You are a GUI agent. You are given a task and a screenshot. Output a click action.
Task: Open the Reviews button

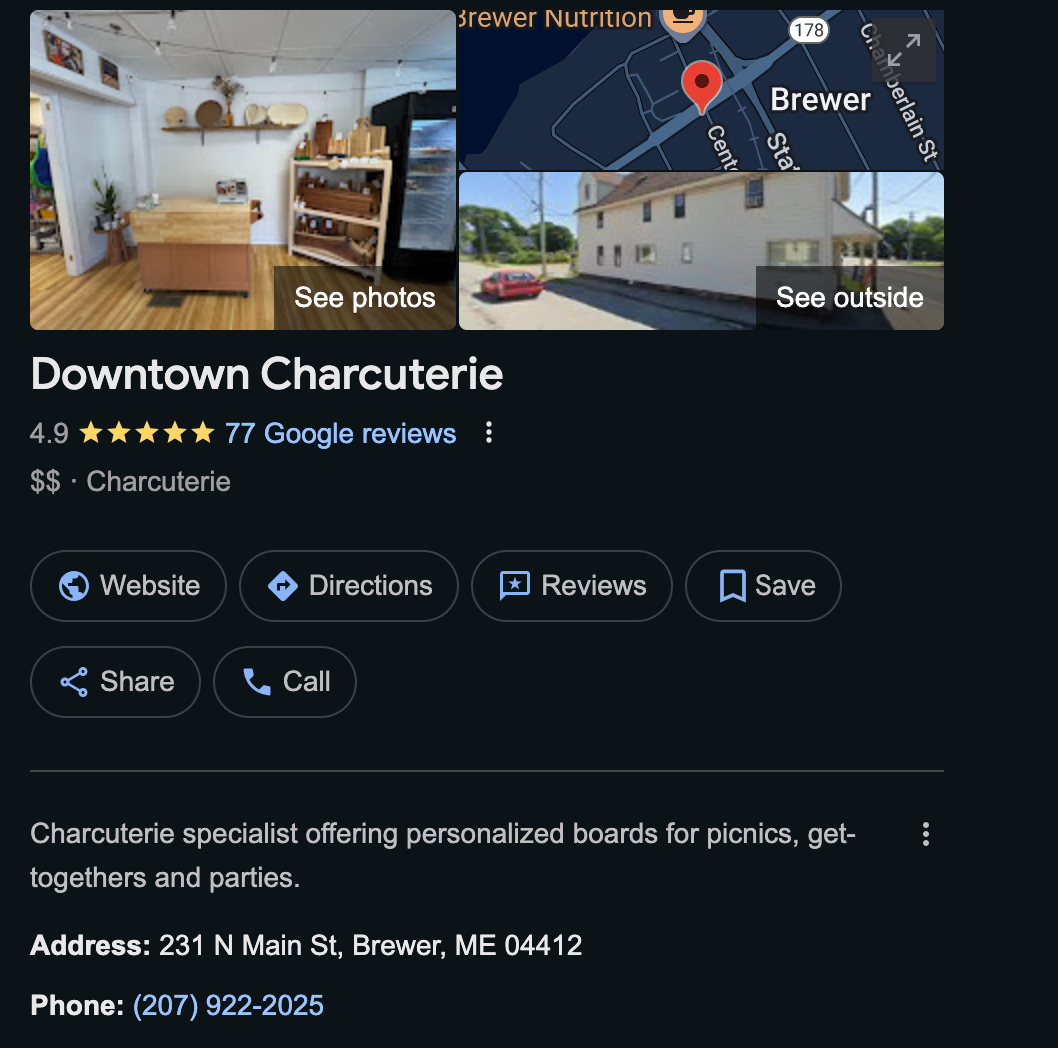coord(572,586)
